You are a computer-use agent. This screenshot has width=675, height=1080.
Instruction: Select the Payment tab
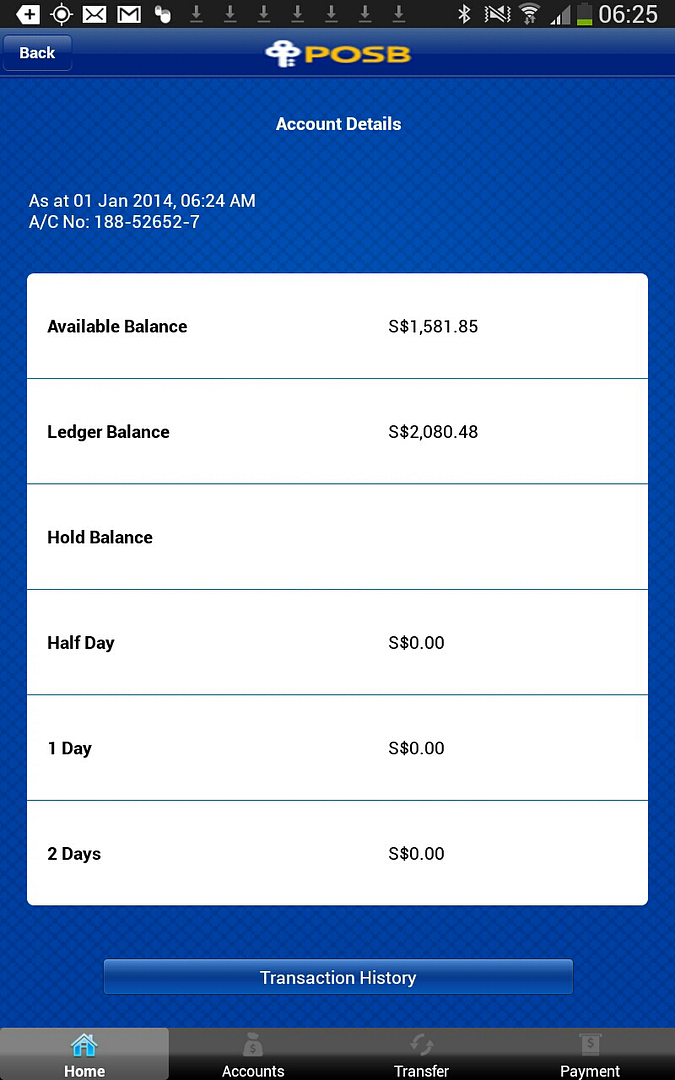pos(590,1054)
